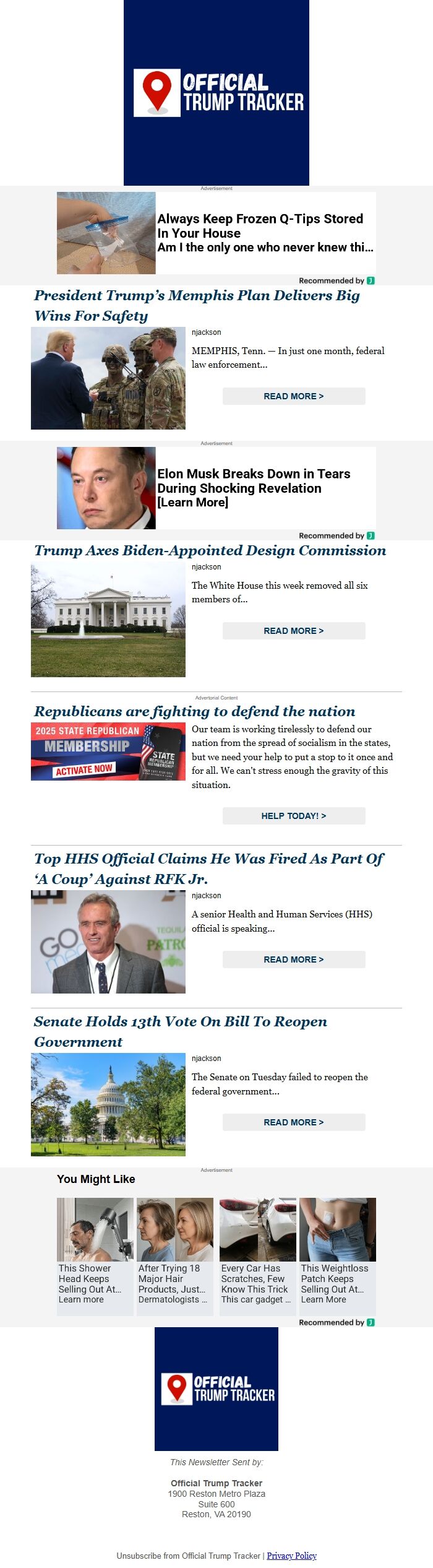Open the HHS official RFK Jr. headline
Screen dimensions: 433x1568
(x=208, y=868)
